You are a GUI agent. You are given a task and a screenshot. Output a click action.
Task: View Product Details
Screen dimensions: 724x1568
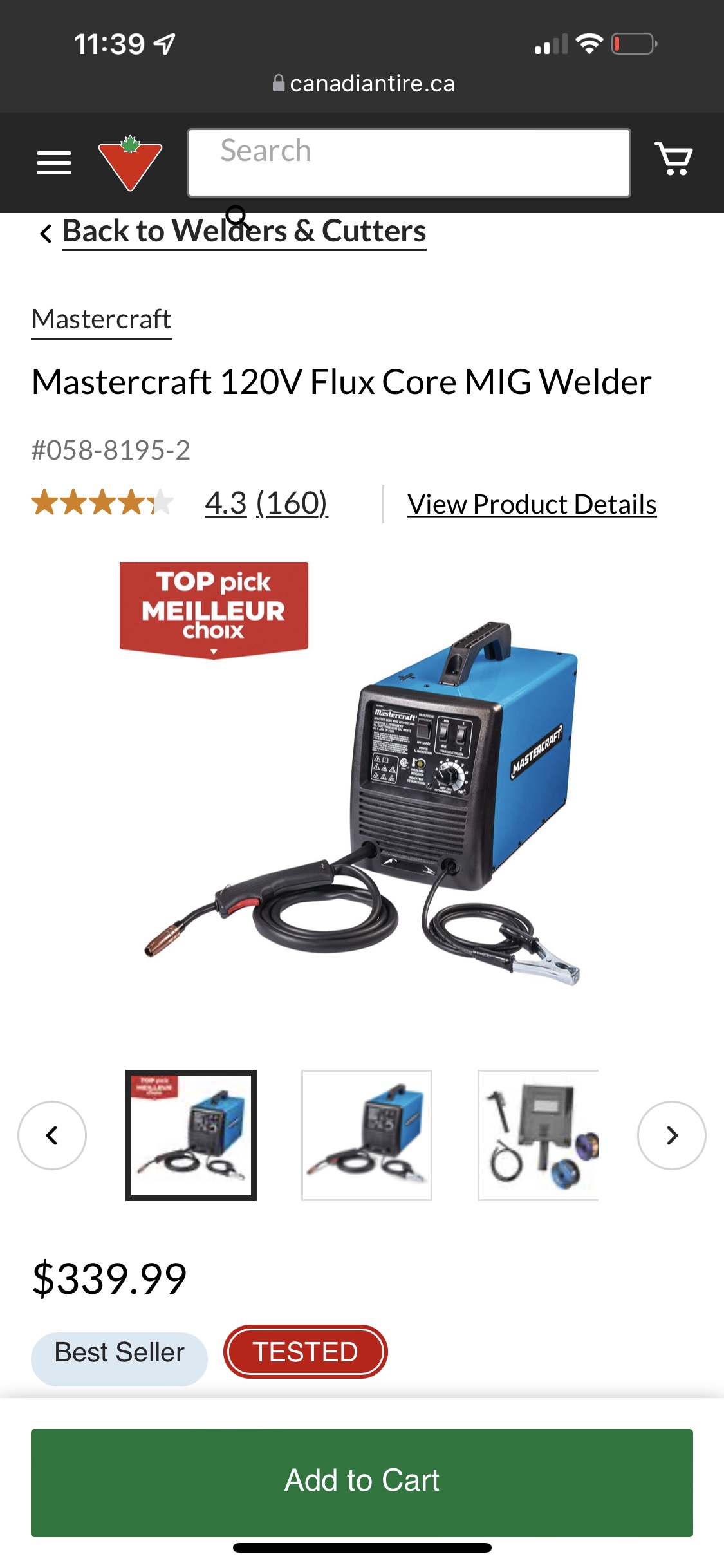(x=532, y=505)
